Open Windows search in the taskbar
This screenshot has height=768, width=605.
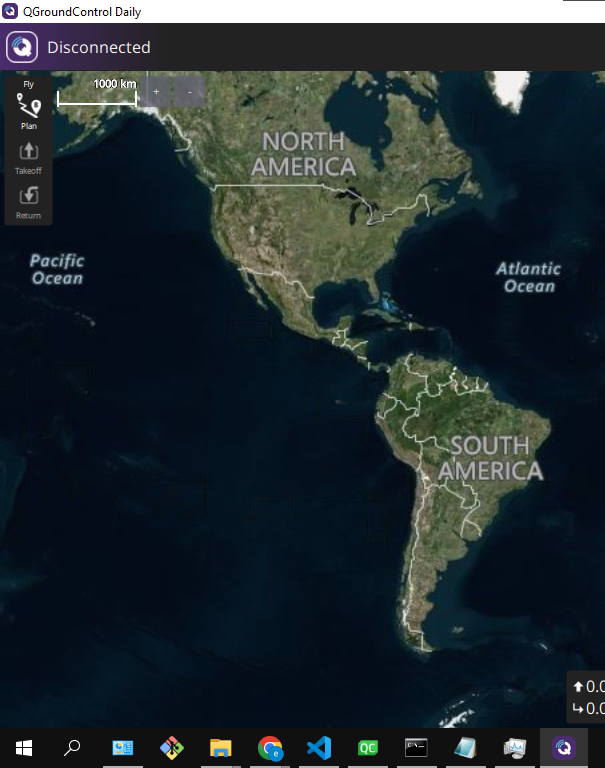(72, 747)
